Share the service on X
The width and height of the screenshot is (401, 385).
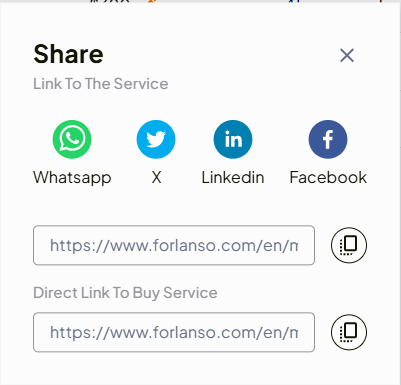pos(156,139)
